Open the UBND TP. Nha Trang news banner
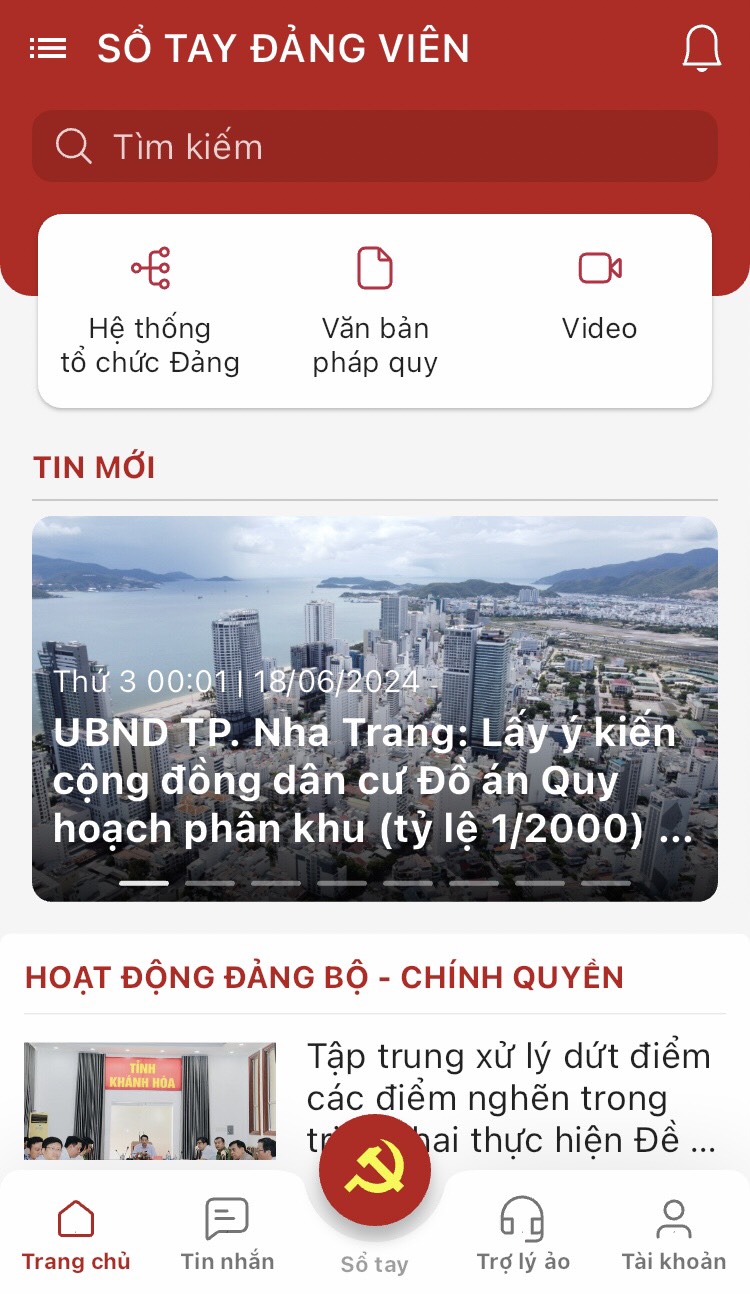 [375, 708]
